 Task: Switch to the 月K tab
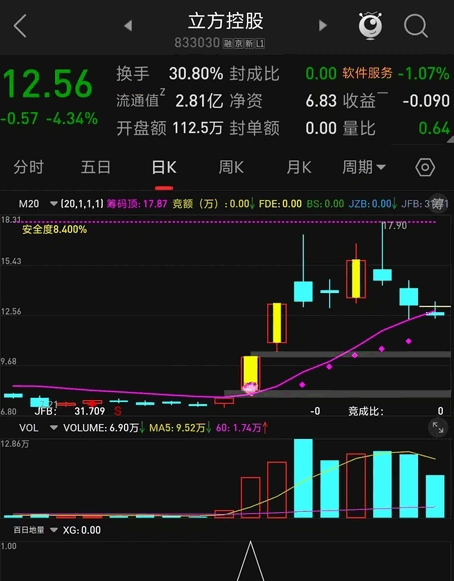click(299, 167)
